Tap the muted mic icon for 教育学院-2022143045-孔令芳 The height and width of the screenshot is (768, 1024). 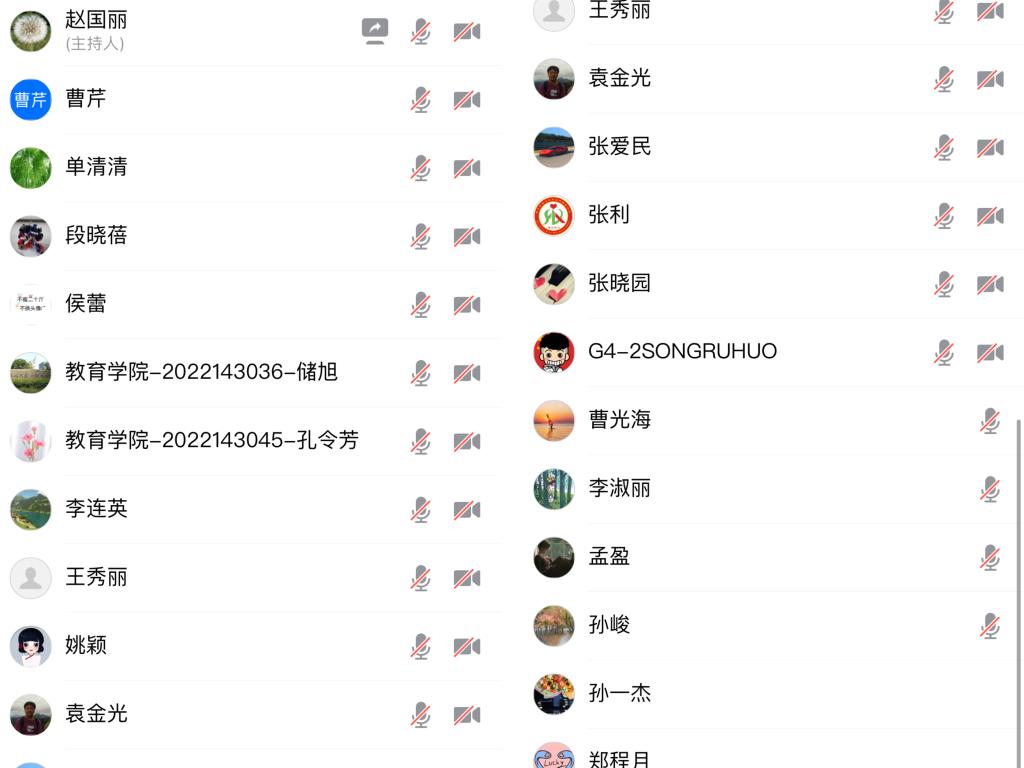421,442
